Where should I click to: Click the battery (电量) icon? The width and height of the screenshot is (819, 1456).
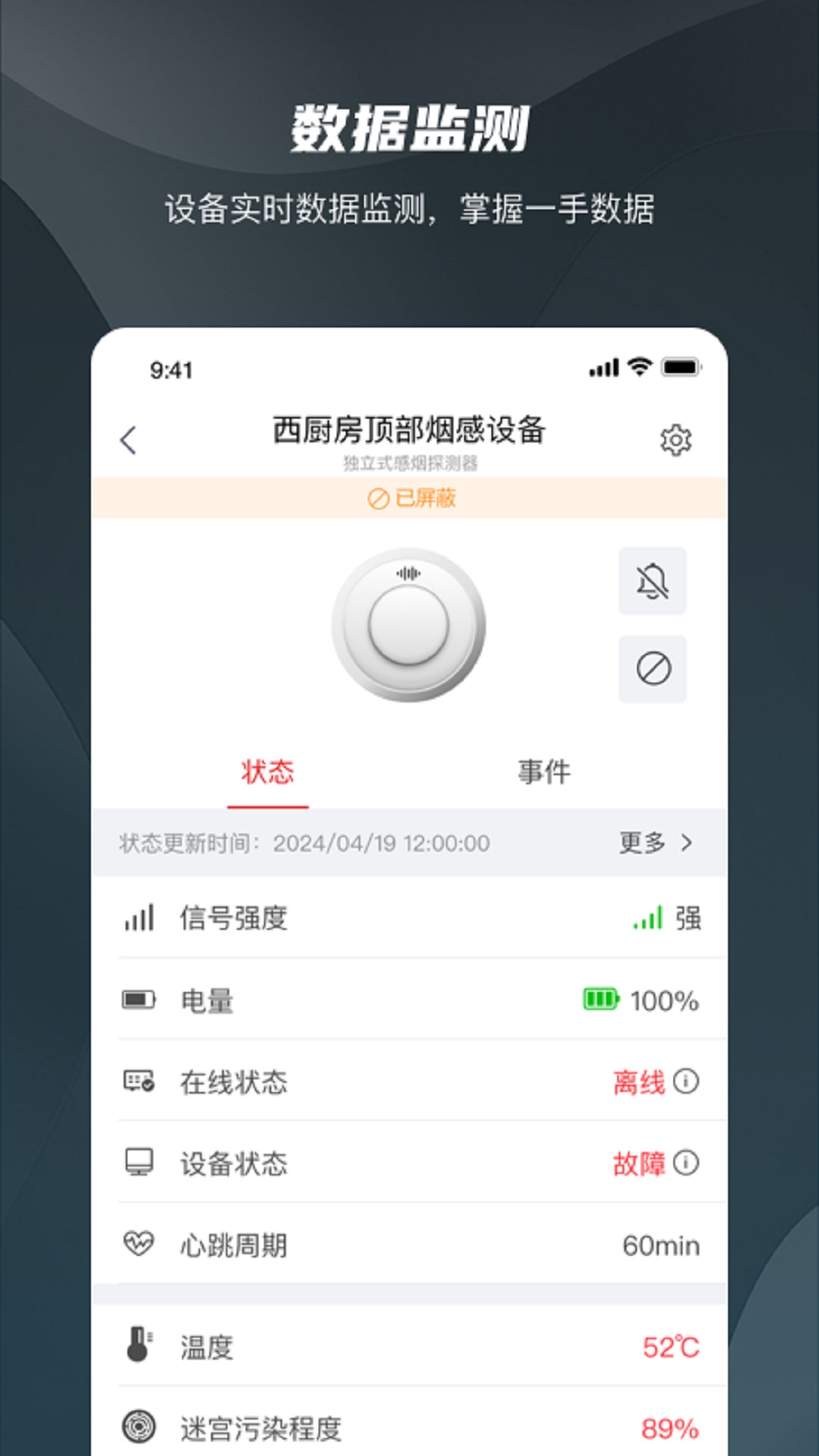tap(140, 1000)
